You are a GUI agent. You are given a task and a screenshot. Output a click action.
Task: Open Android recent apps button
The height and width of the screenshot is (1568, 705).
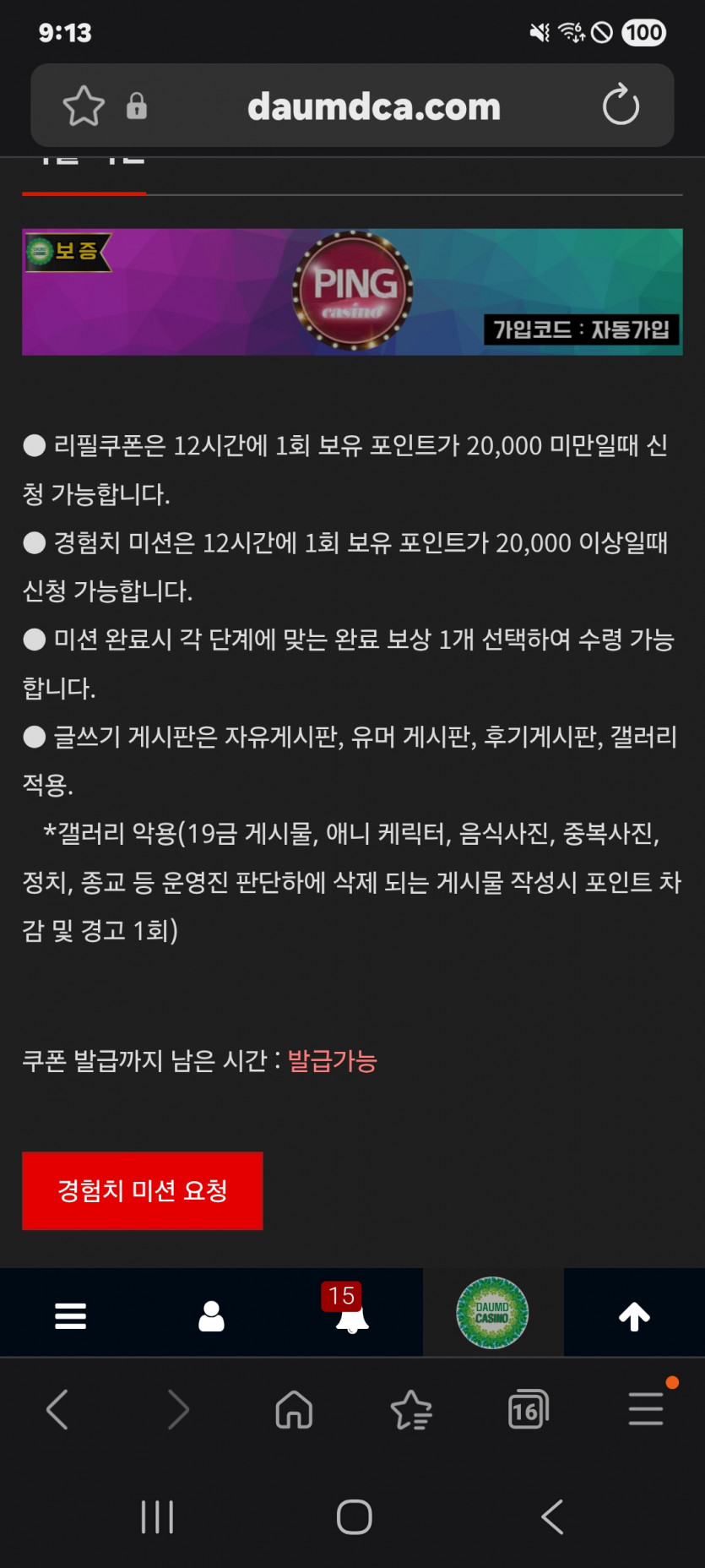click(157, 1516)
